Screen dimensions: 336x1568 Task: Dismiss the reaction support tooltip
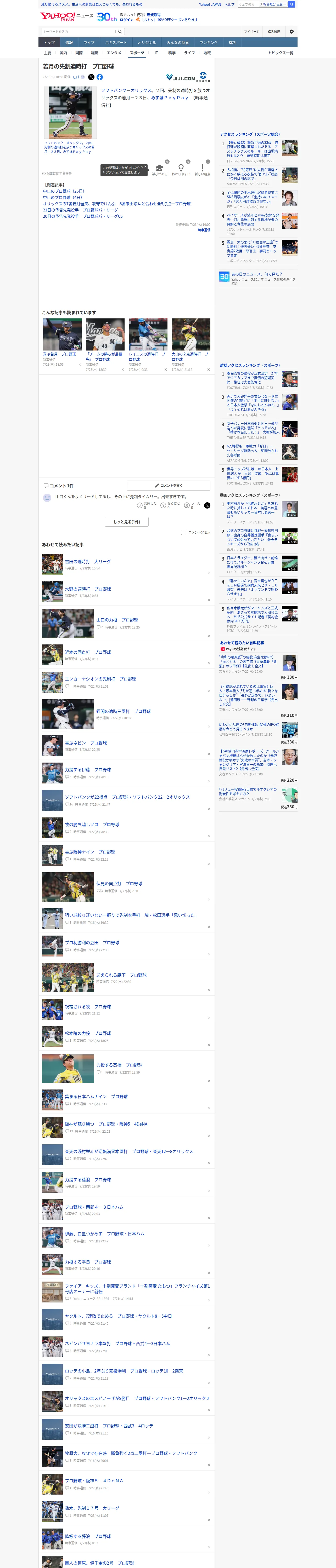click(145, 166)
